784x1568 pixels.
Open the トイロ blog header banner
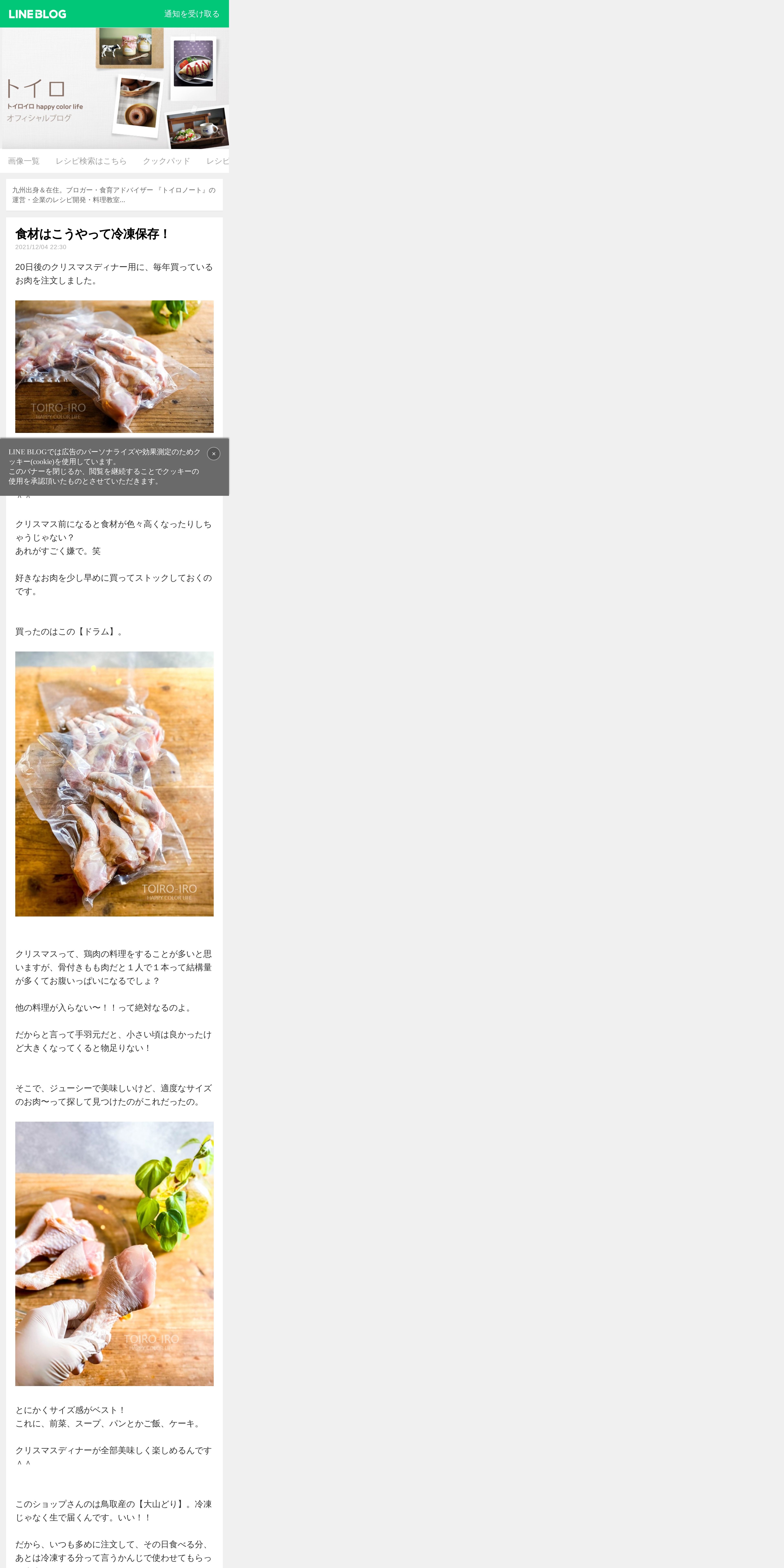(x=114, y=88)
